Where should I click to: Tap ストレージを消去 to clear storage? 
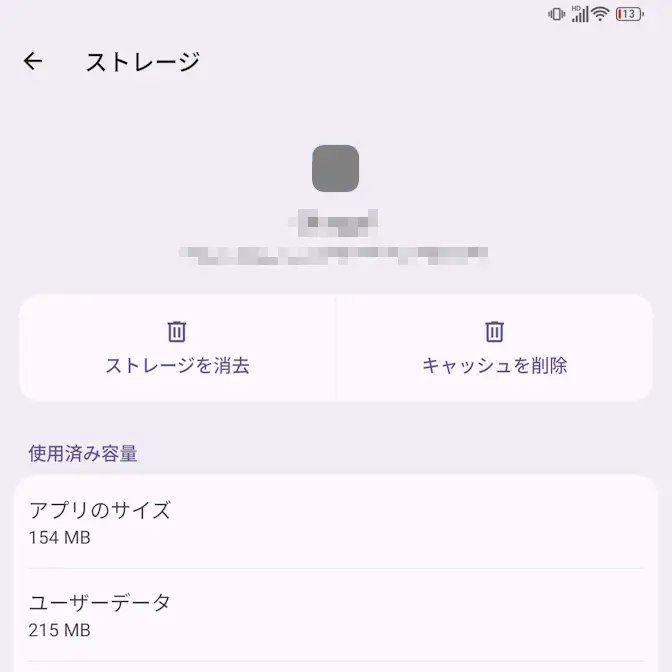click(177, 348)
